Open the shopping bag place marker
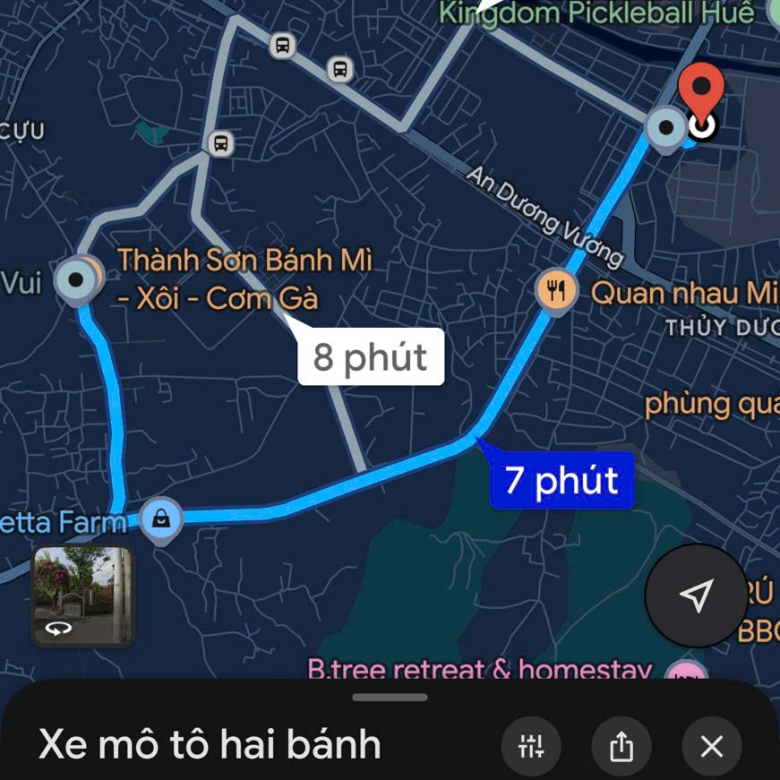Image resolution: width=780 pixels, height=780 pixels. 160,518
